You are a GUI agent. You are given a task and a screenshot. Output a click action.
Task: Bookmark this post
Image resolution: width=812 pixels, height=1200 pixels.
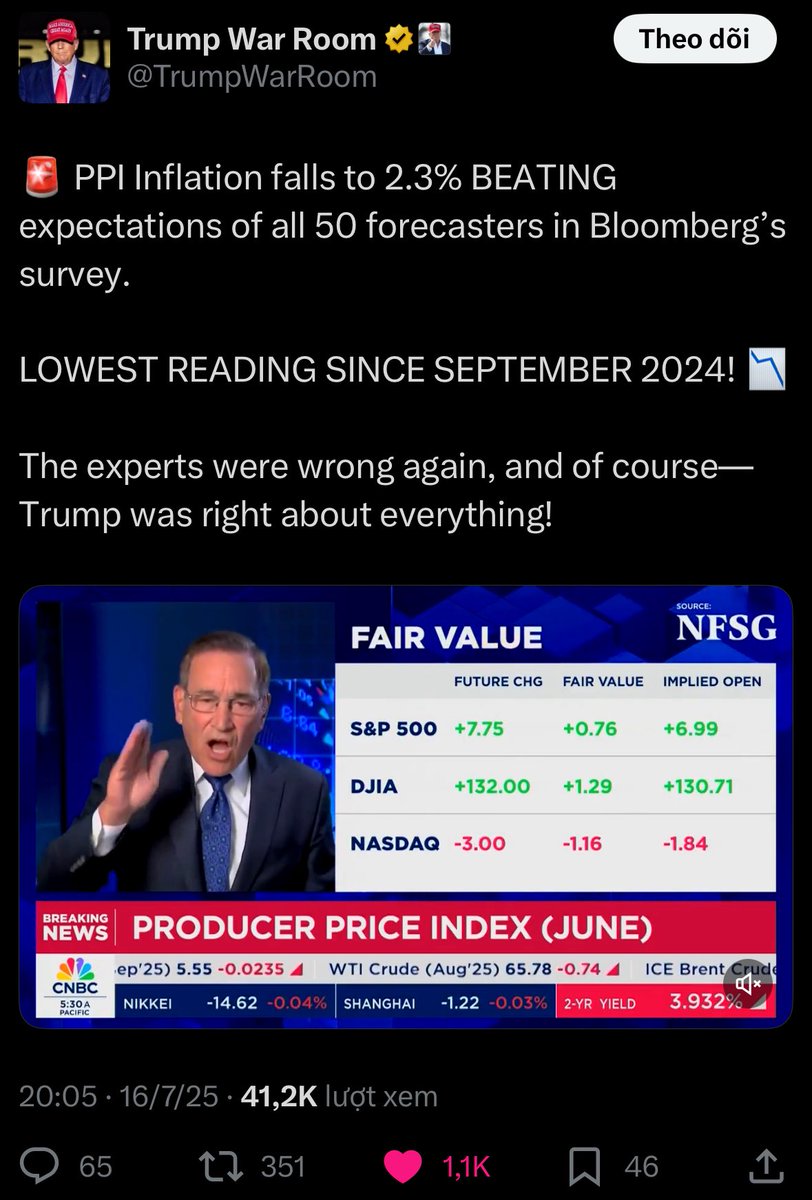coord(584,1165)
